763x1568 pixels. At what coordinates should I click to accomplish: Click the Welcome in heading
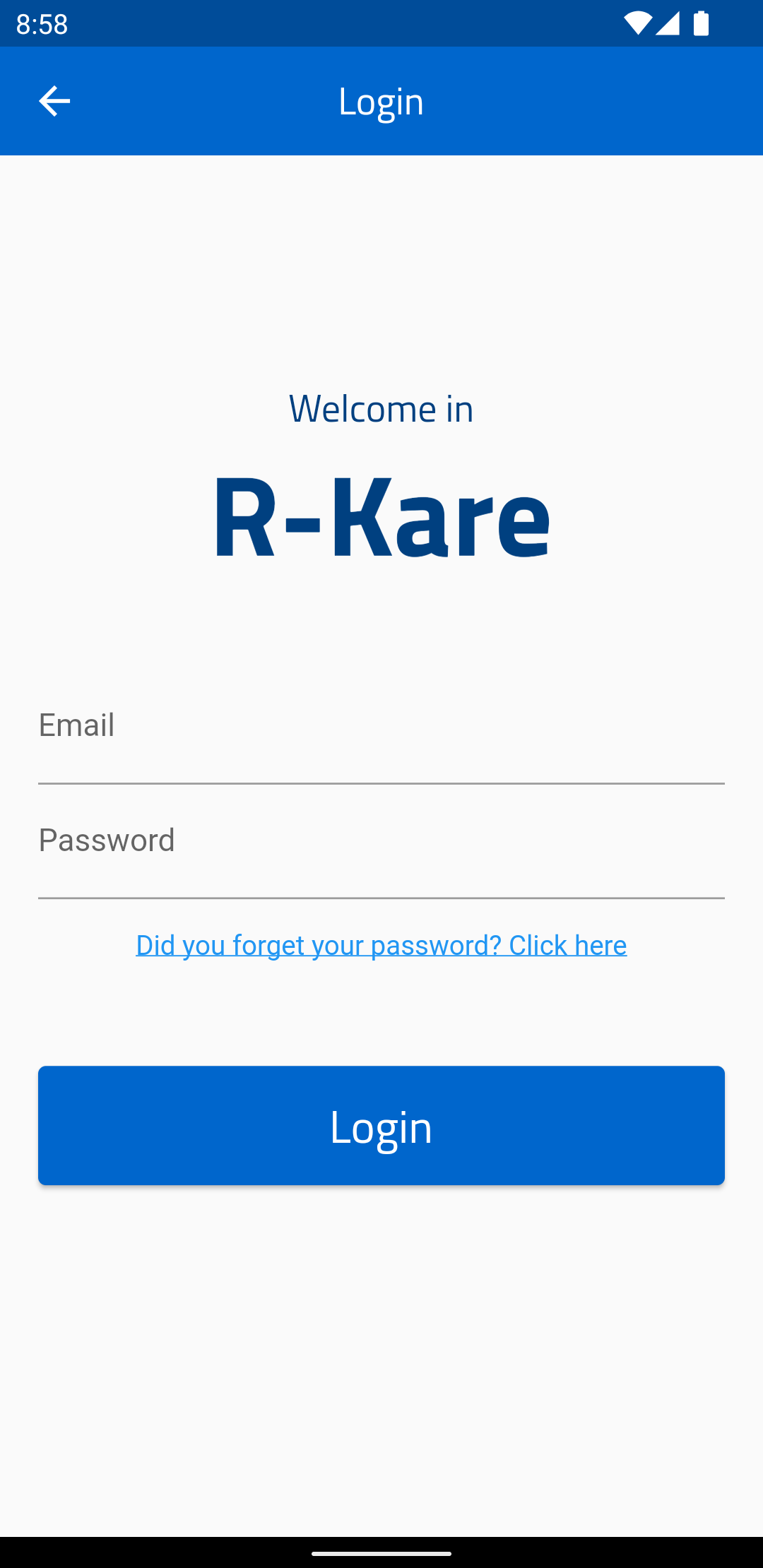pos(380,408)
